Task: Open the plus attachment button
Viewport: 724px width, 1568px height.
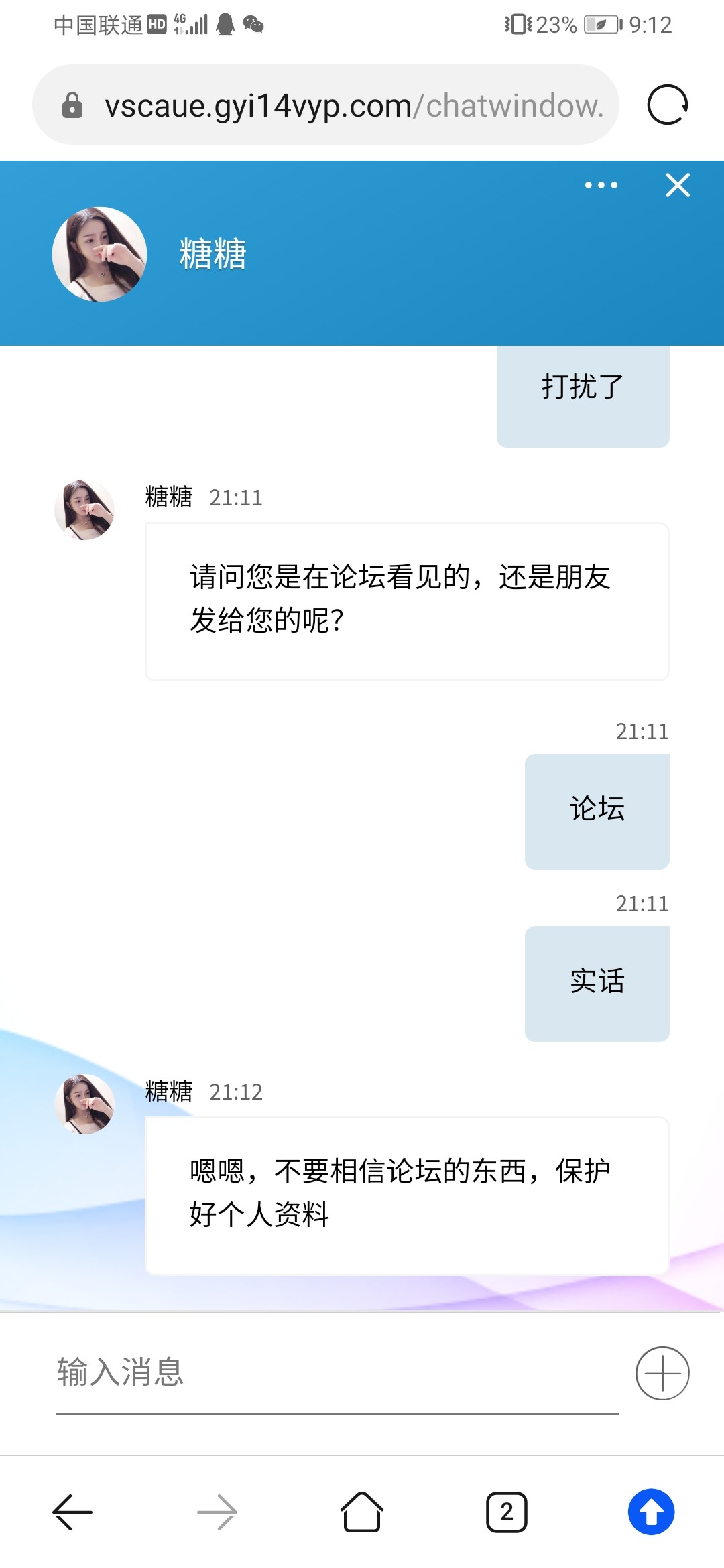Action: pos(662,1373)
